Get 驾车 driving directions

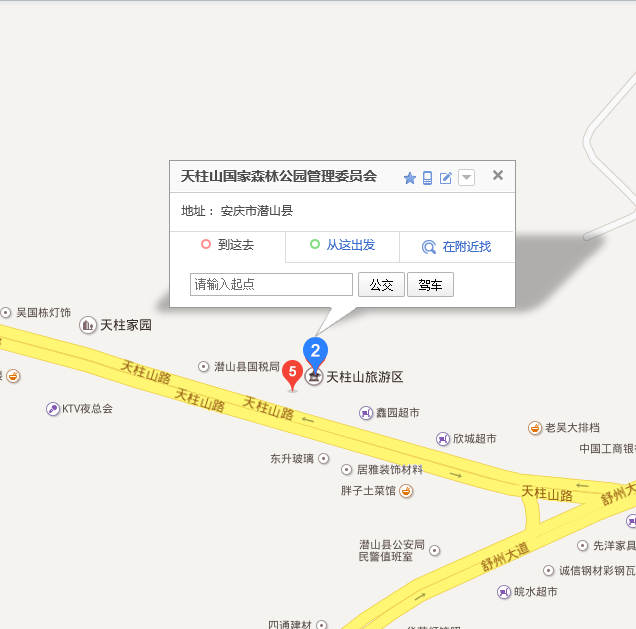coord(430,285)
